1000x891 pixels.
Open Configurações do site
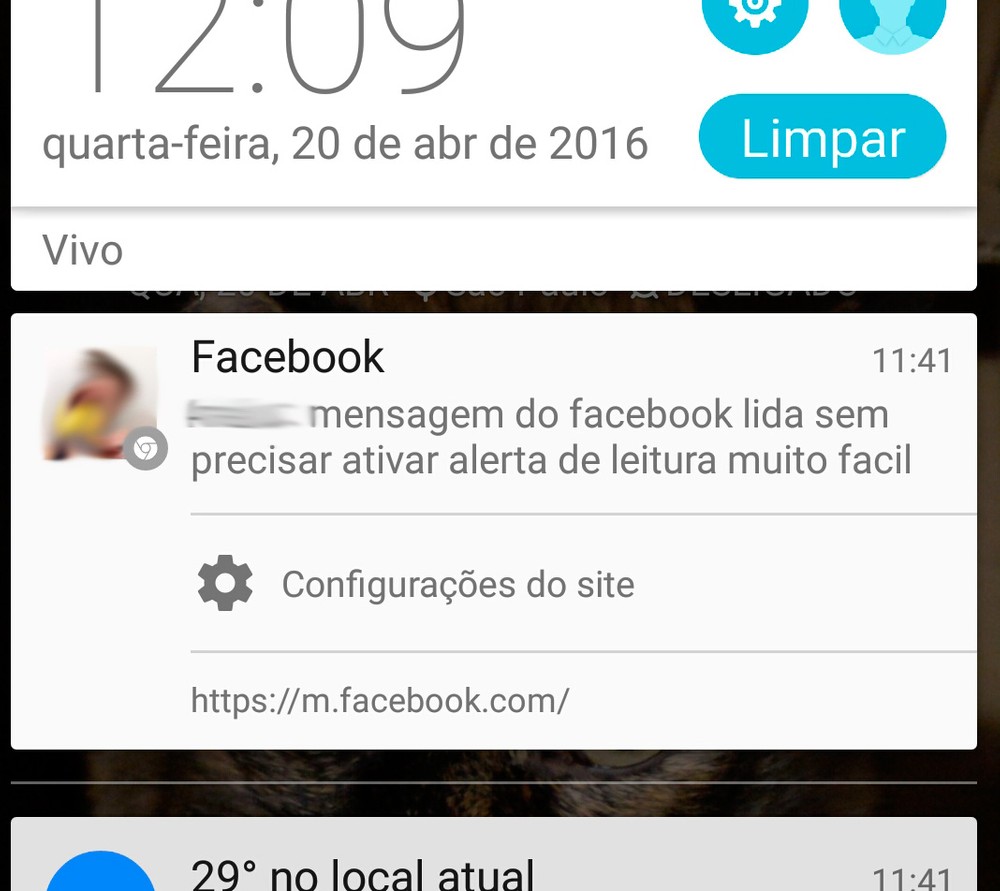point(457,584)
